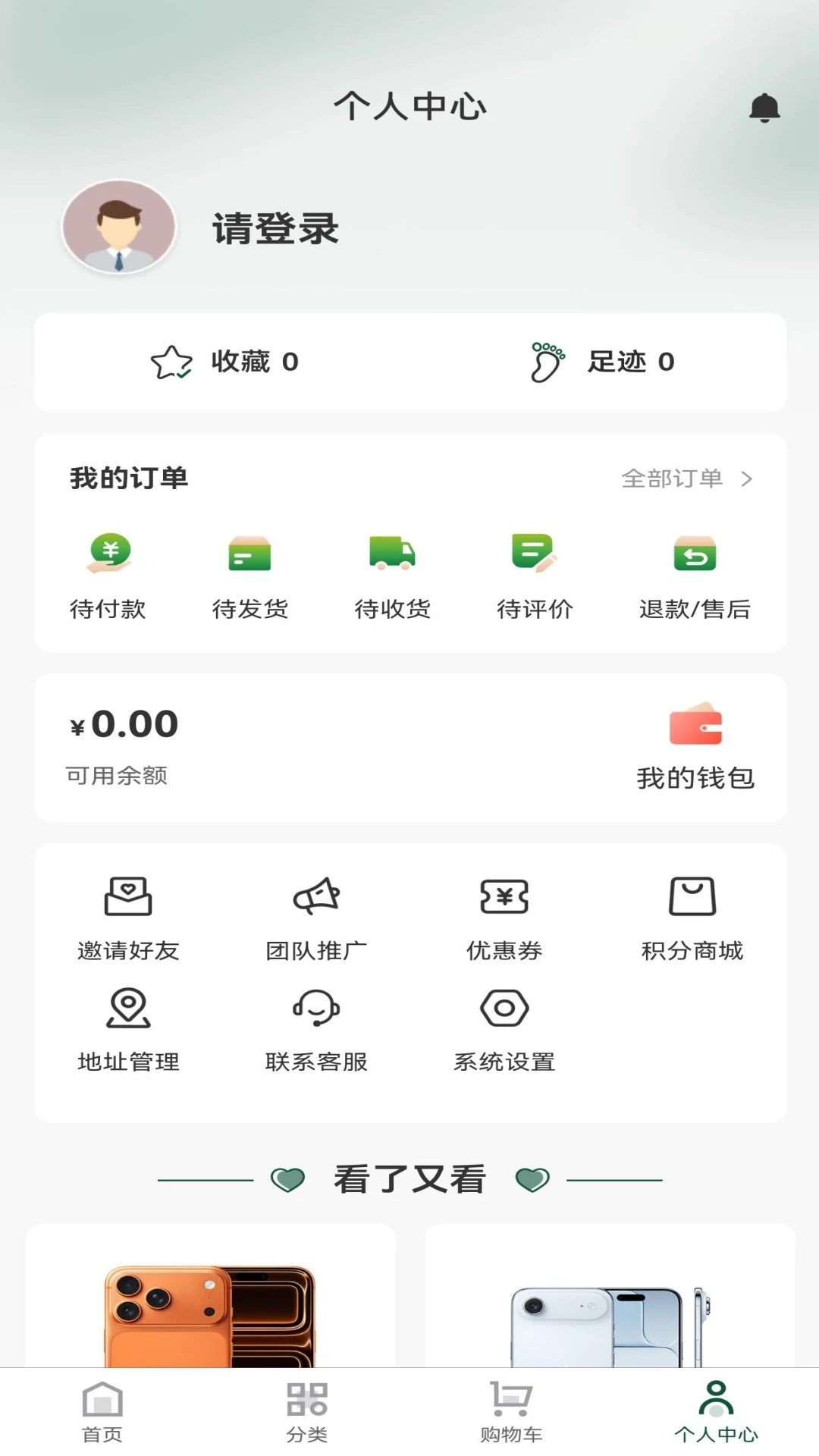
Task: Open 退款/售后 refunds
Action: coord(695,576)
